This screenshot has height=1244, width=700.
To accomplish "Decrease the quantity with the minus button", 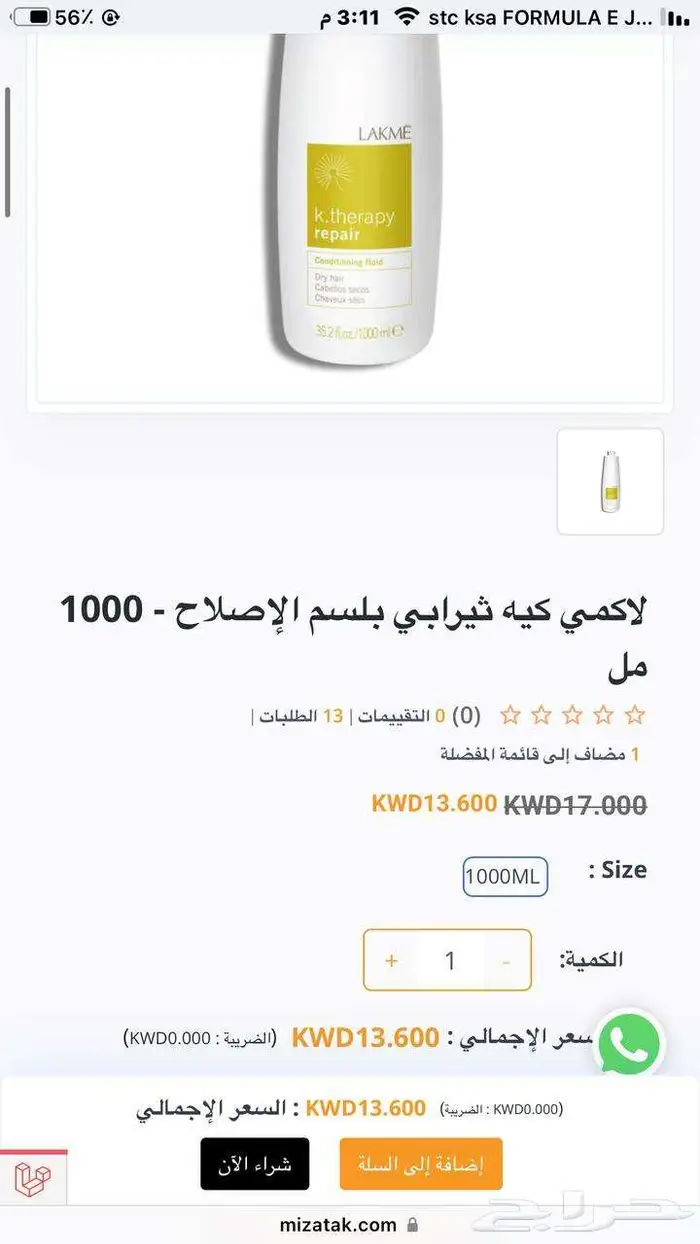I will click(x=506, y=960).
